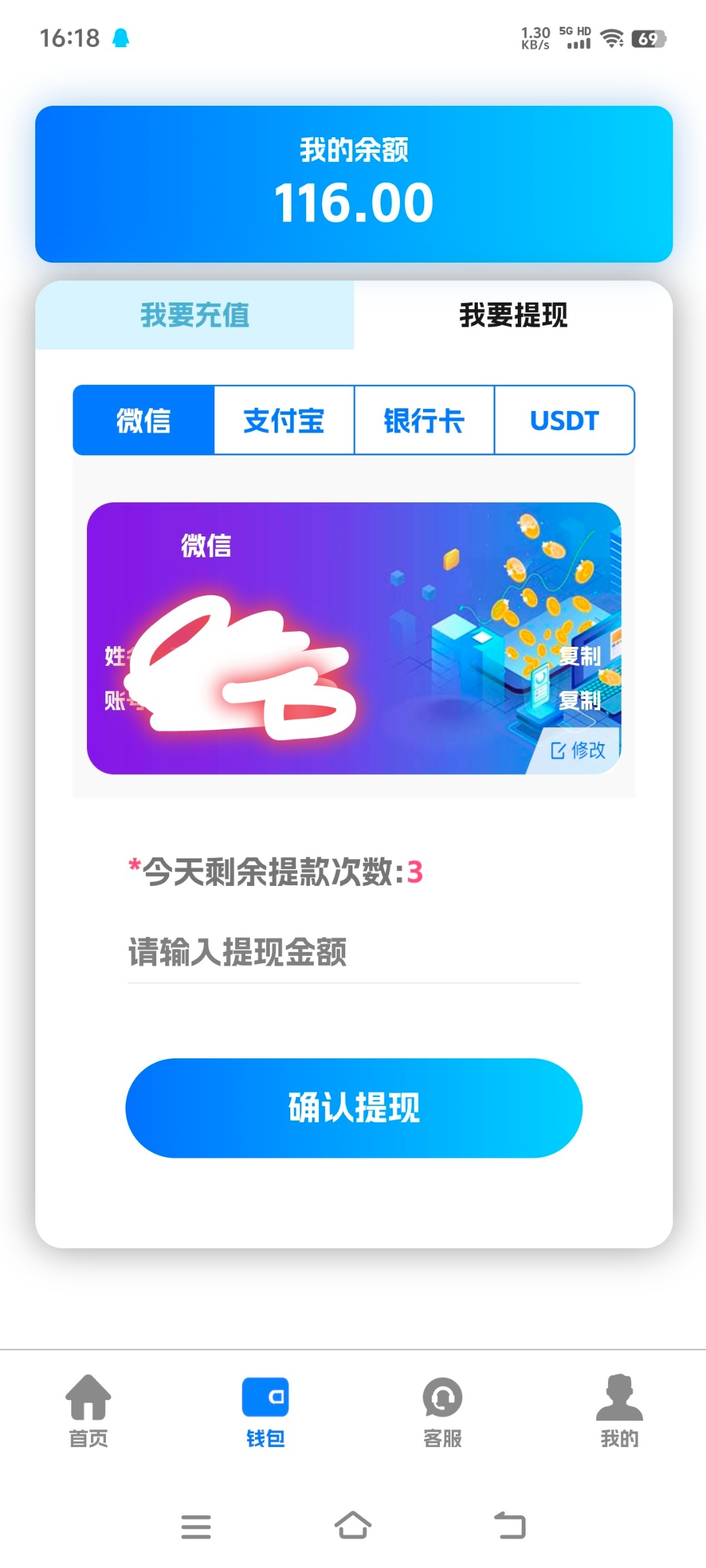This screenshot has height=1568, width=706.
Task: Open the 我的 profile tab
Action: pyautogui.click(x=619, y=1410)
